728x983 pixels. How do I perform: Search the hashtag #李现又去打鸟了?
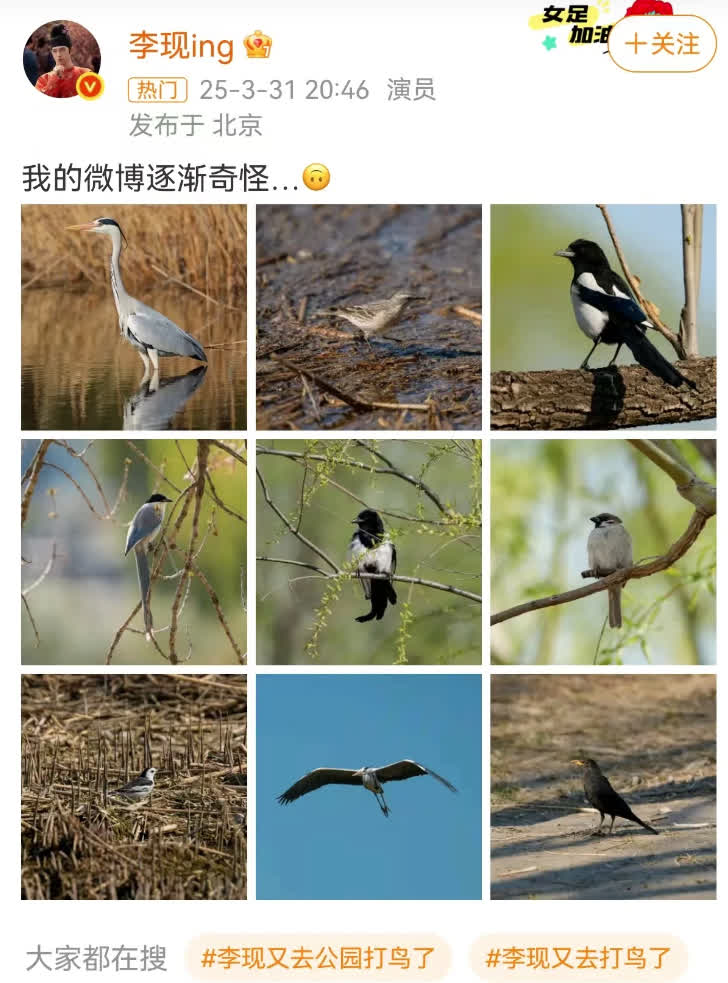[578, 958]
